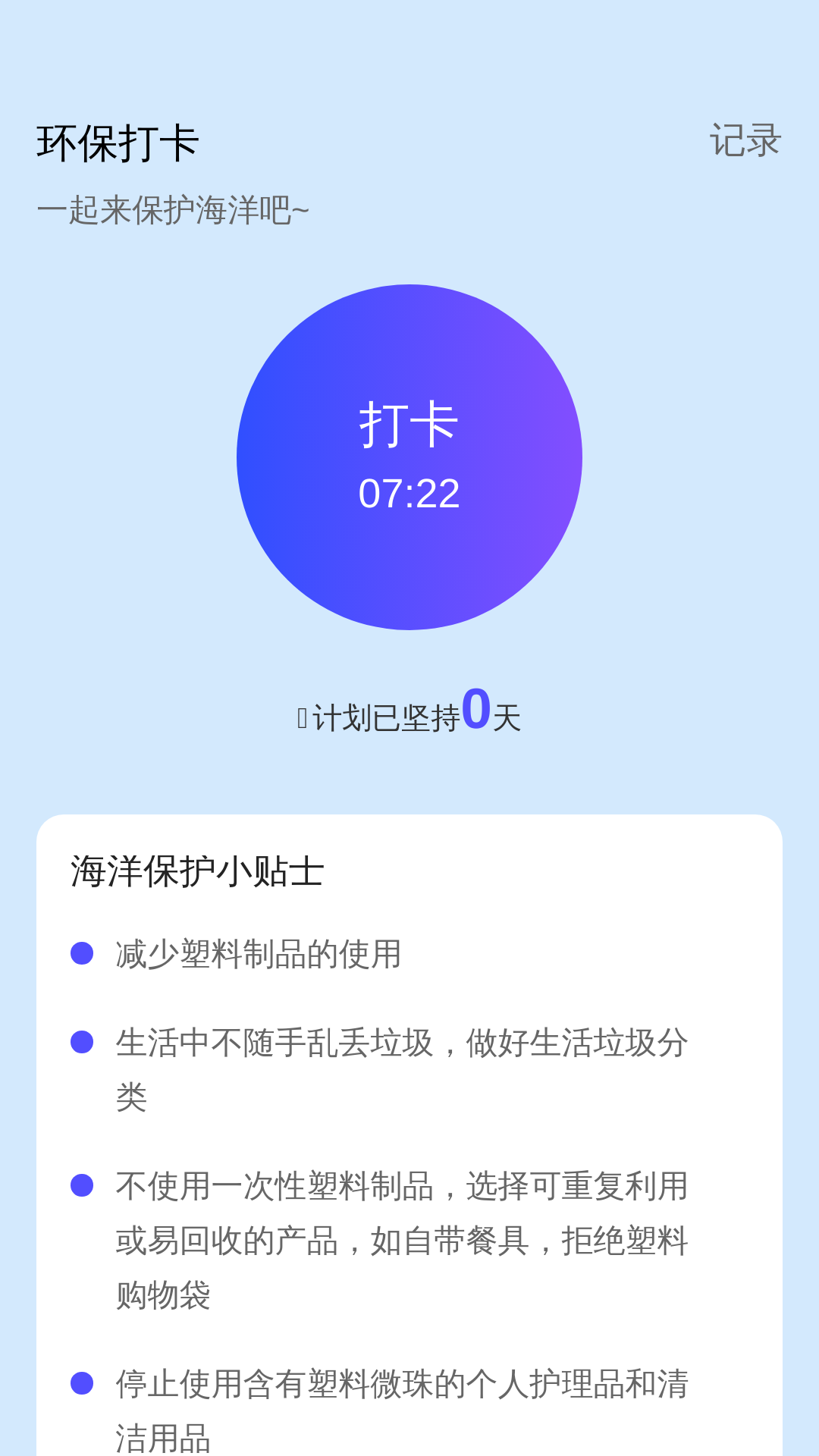This screenshot has height=1456, width=819.
Task: Tap the round 打卡 check-in button
Action: pos(409,457)
